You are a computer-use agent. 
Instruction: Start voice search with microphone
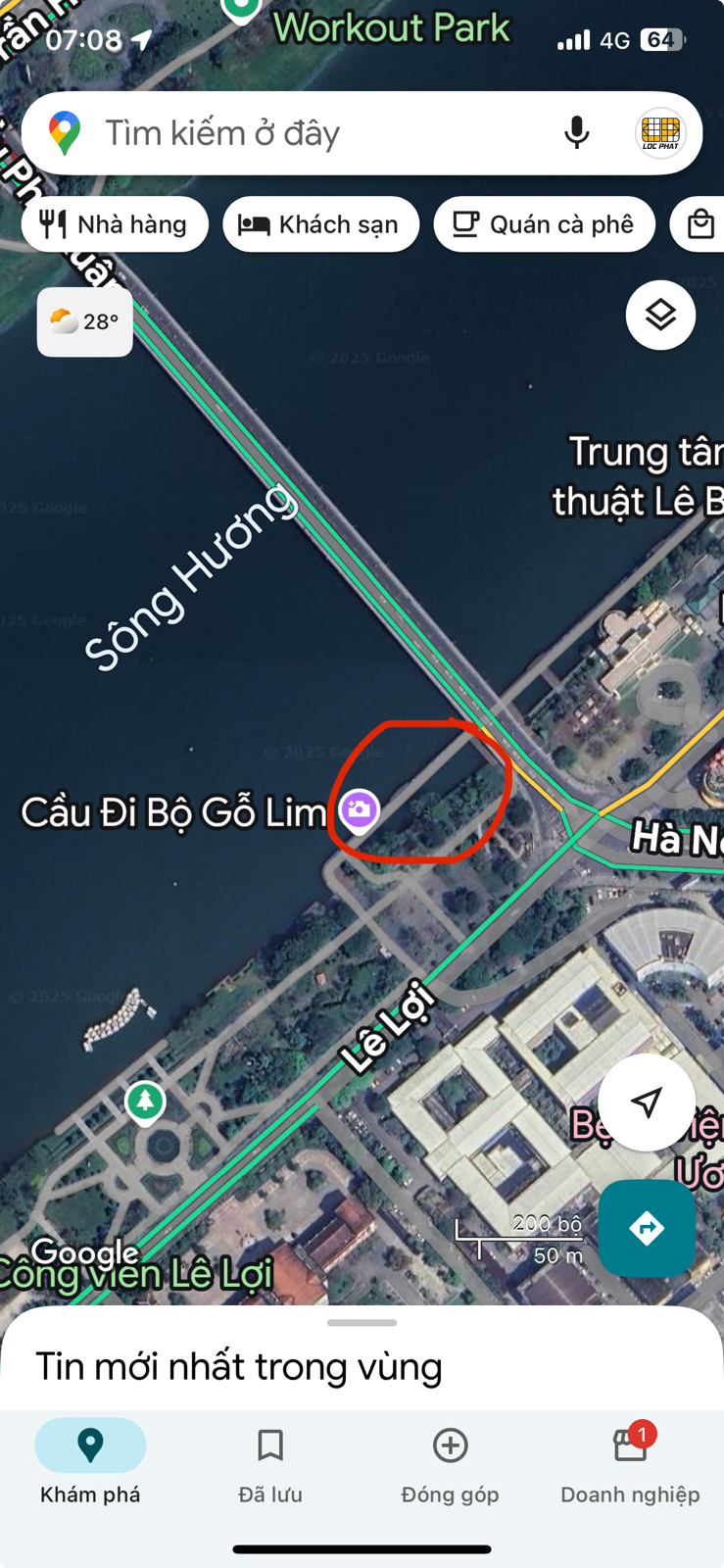(x=577, y=132)
